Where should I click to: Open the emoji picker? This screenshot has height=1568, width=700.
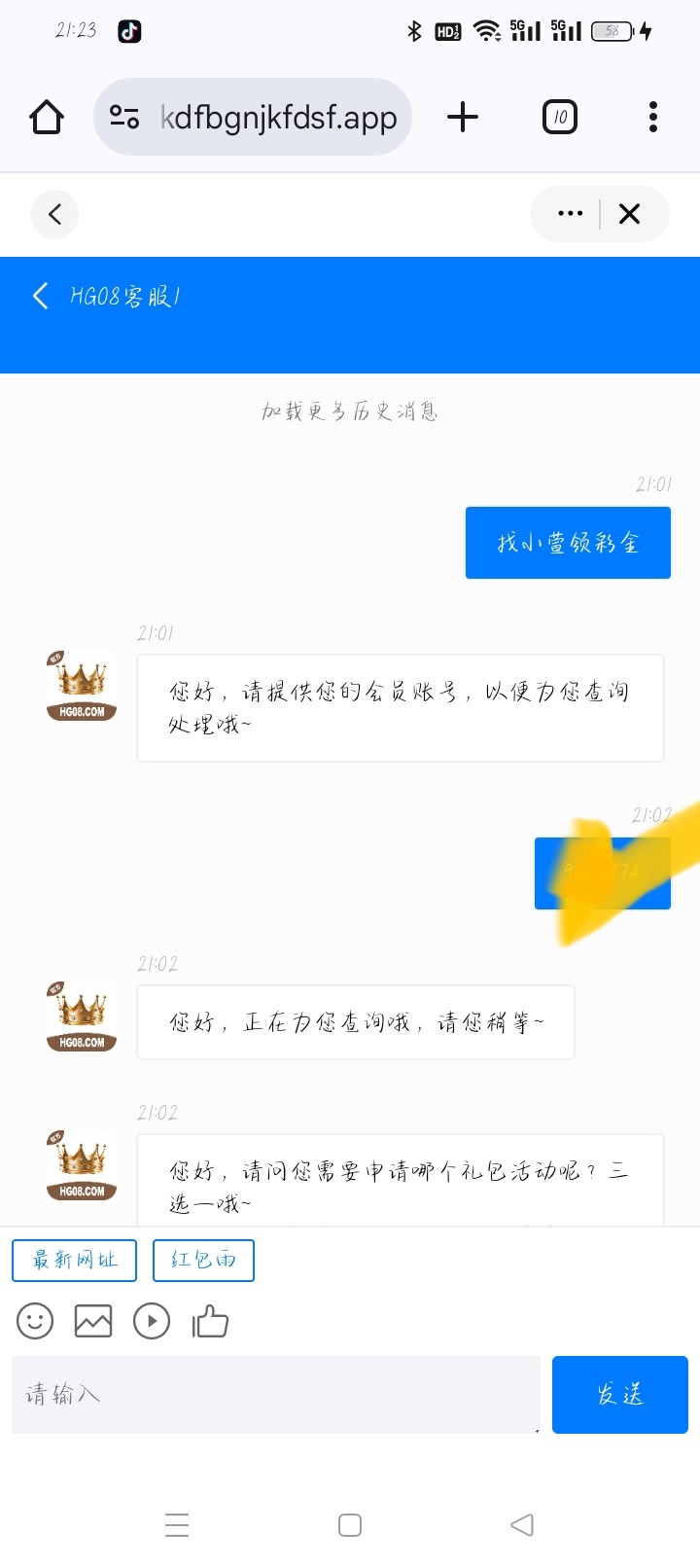point(35,1321)
